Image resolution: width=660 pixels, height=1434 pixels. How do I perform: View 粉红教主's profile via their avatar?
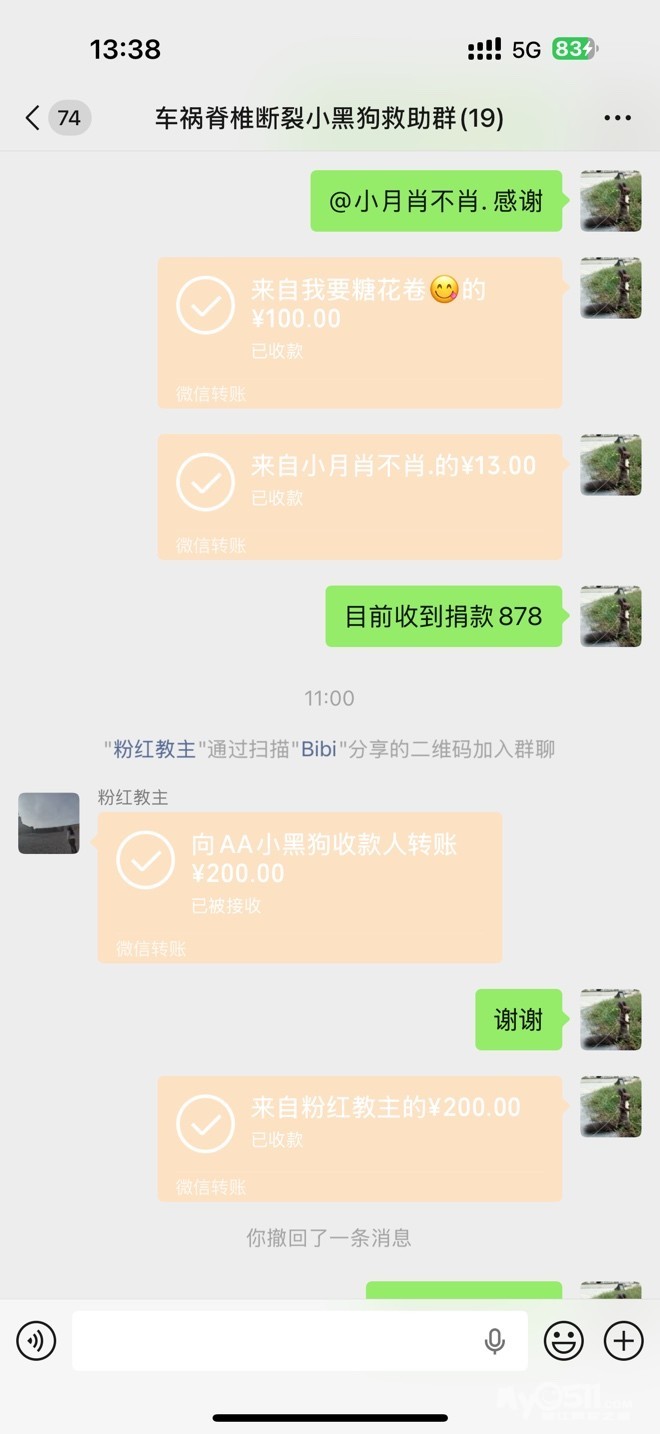(49, 823)
